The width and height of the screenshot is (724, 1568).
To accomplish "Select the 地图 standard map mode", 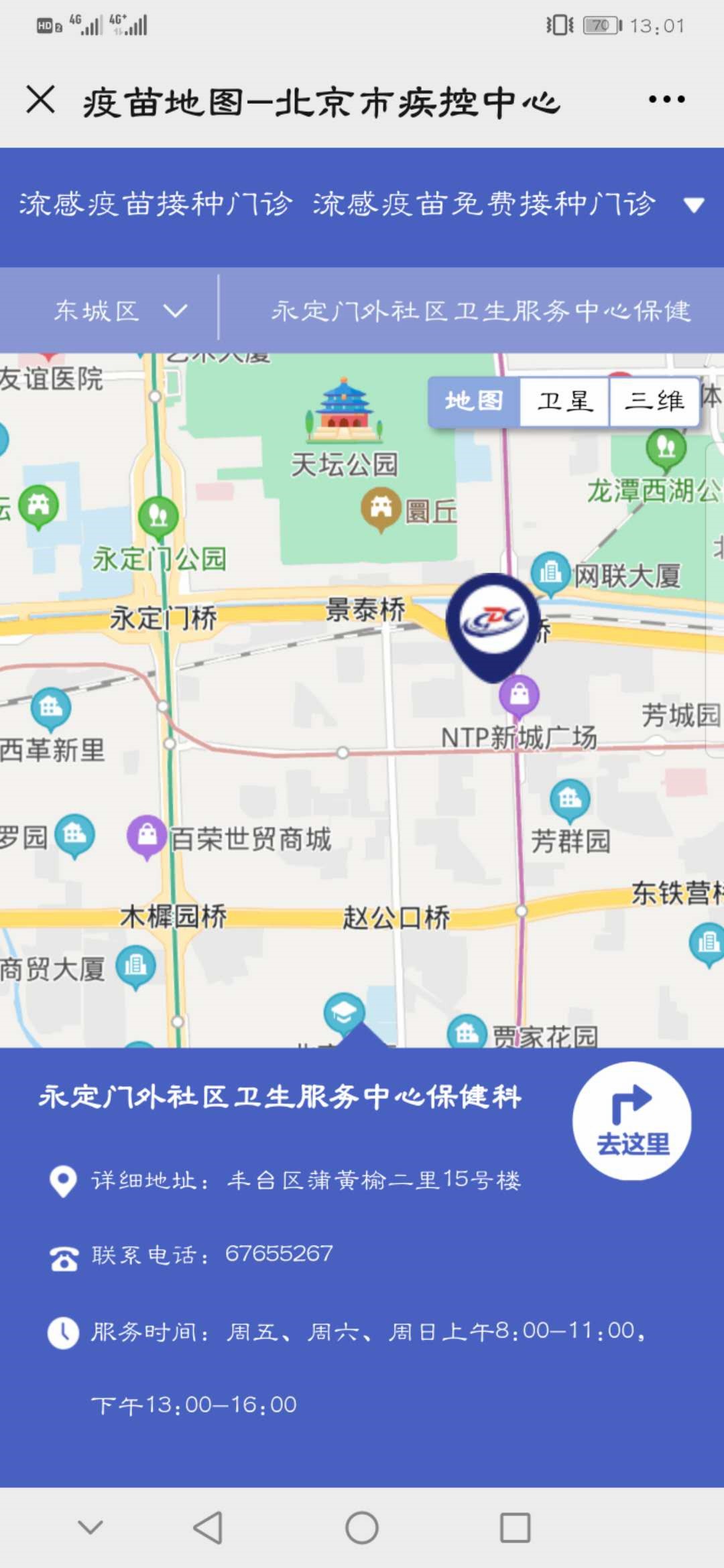I will pos(476,401).
